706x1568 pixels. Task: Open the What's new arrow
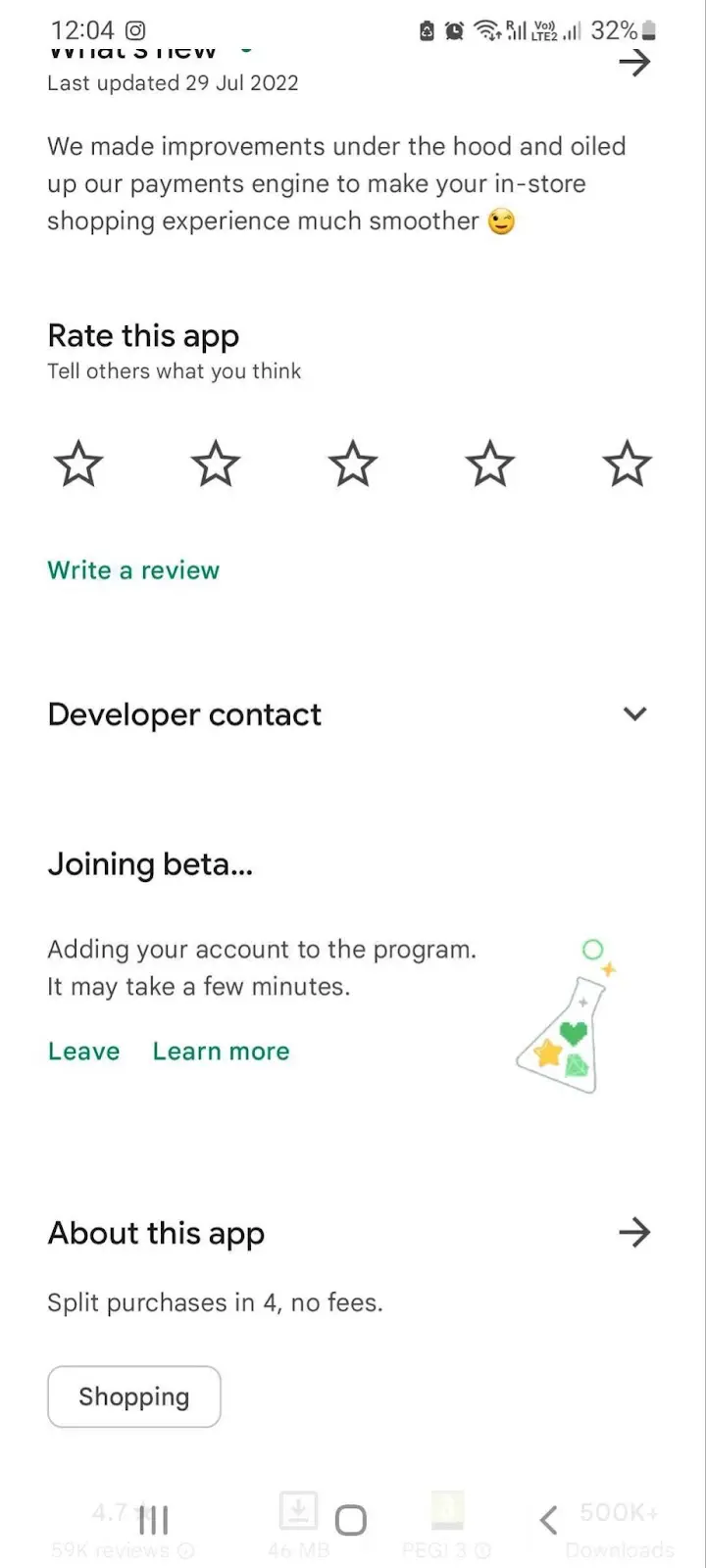click(x=634, y=64)
